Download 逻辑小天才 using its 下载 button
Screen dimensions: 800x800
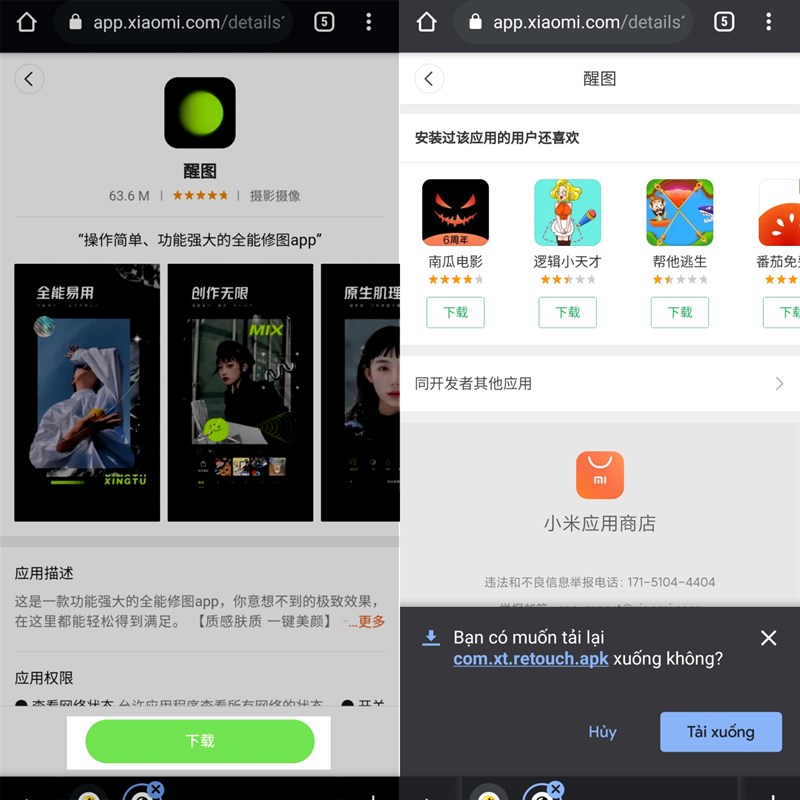pyautogui.click(x=567, y=312)
